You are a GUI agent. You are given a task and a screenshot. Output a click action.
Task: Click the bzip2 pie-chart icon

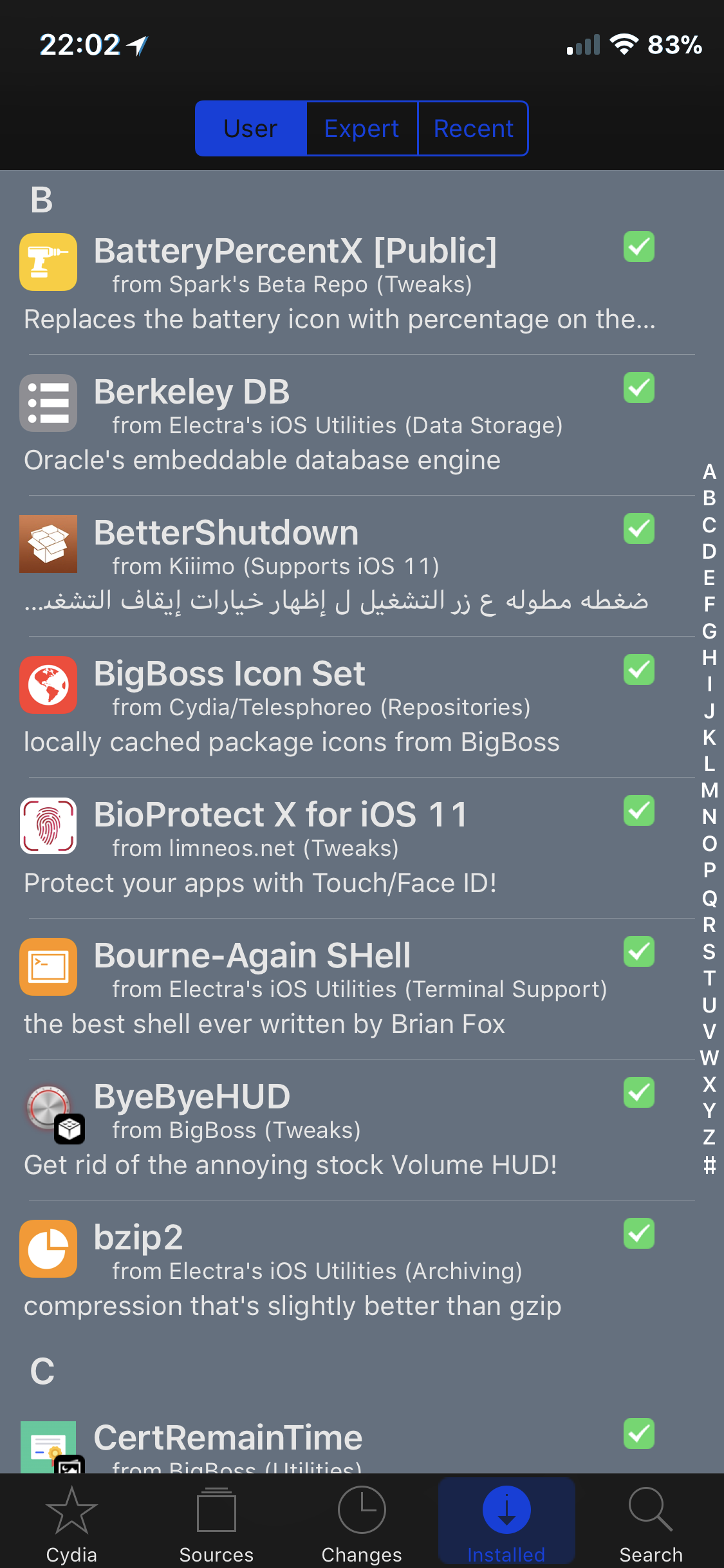pos(48,1249)
